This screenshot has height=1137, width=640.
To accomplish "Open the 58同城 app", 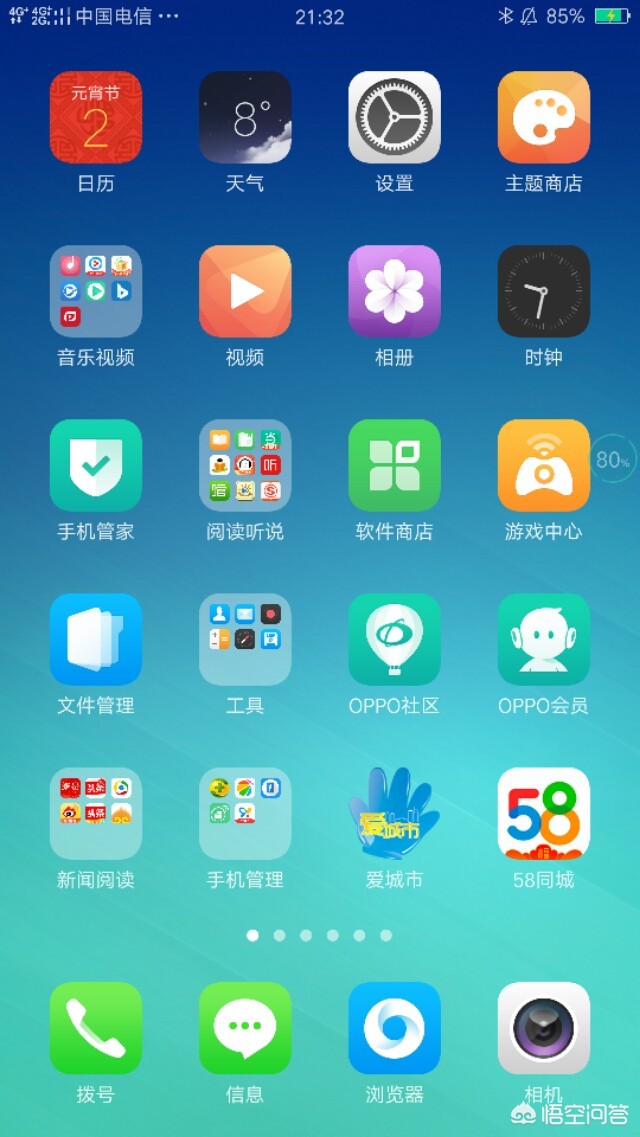I will pyautogui.click(x=543, y=813).
